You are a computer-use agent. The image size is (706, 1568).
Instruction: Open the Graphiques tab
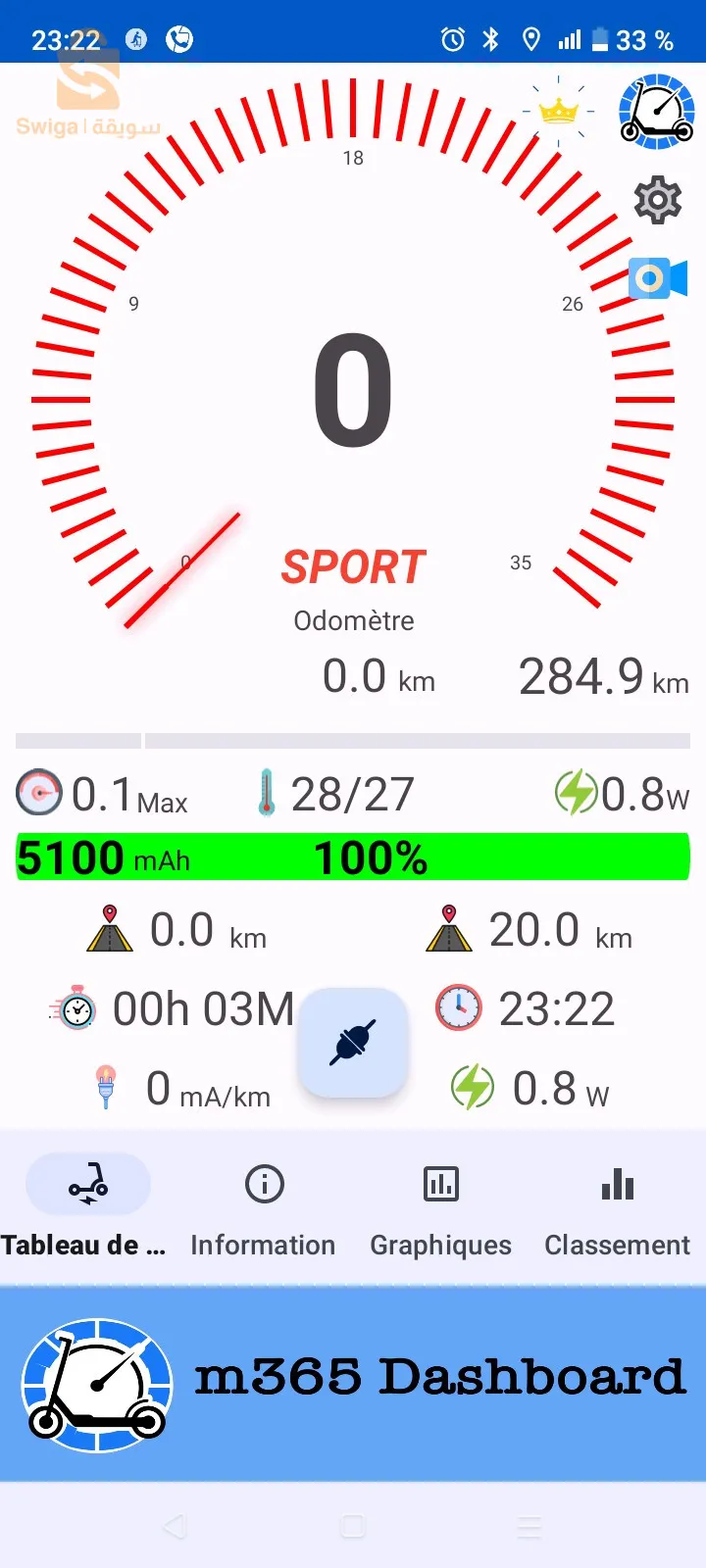tap(440, 1207)
